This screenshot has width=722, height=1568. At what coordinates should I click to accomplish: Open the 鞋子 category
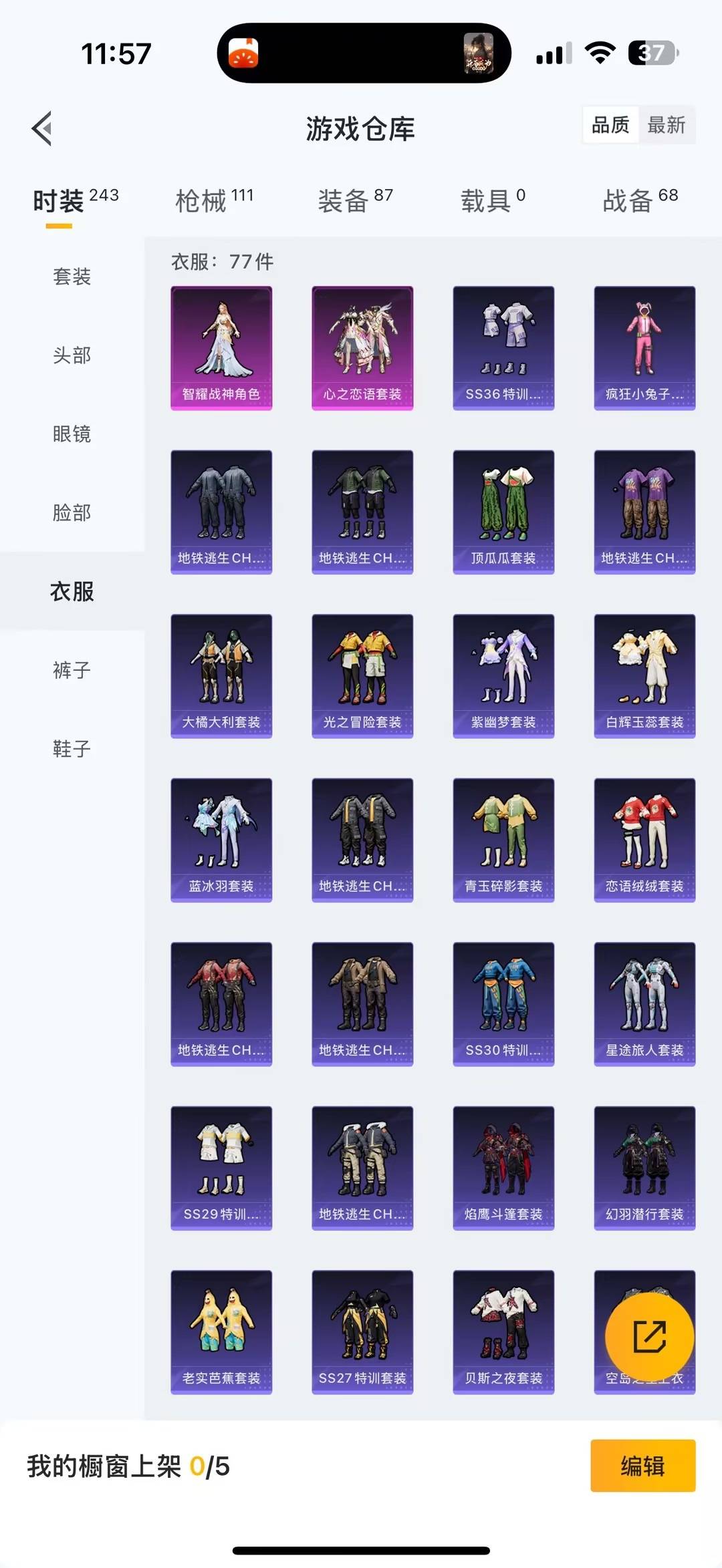(72, 749)
